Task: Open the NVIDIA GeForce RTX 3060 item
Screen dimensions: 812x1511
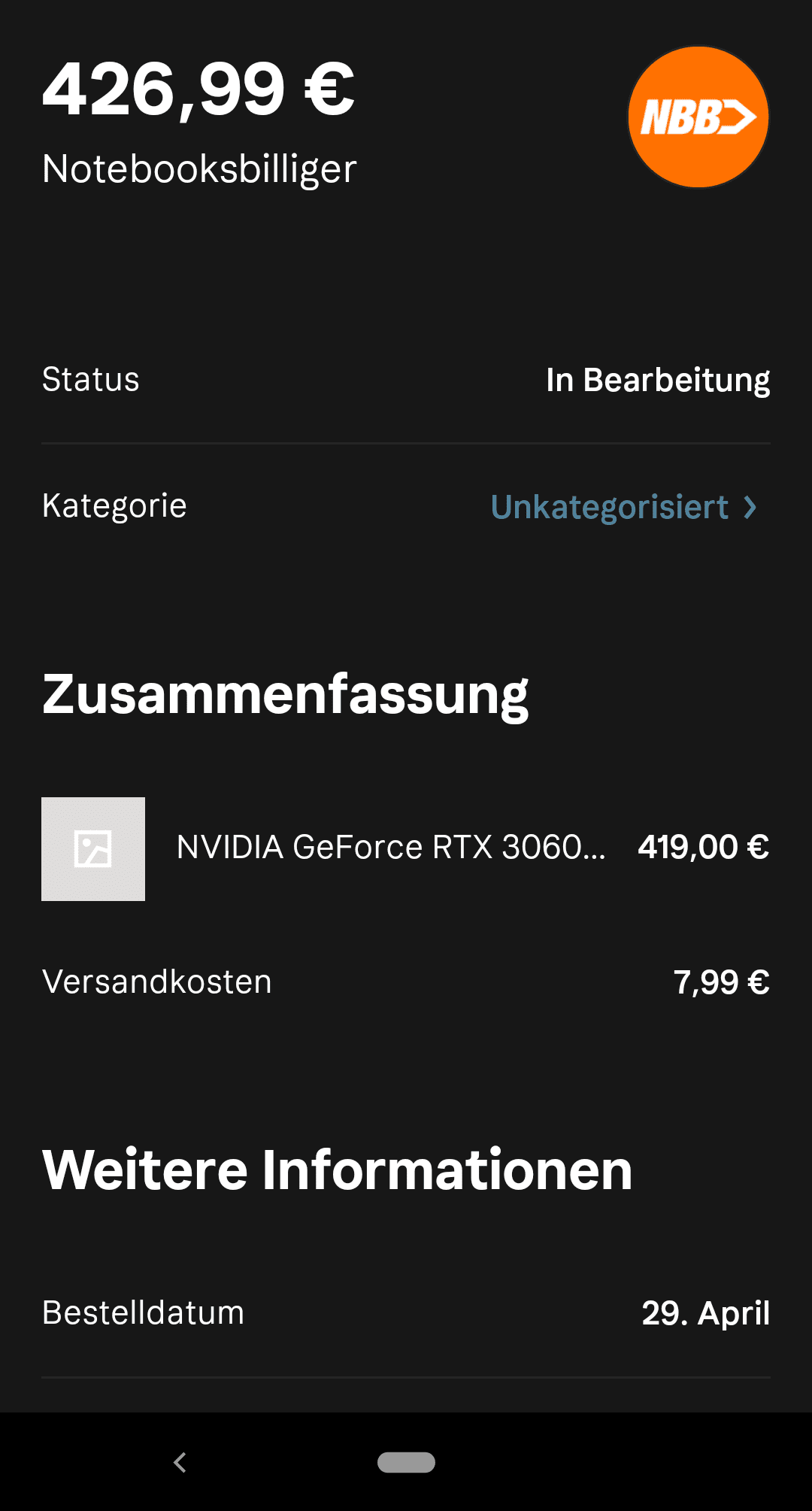Action: click(x=406, y=848)
